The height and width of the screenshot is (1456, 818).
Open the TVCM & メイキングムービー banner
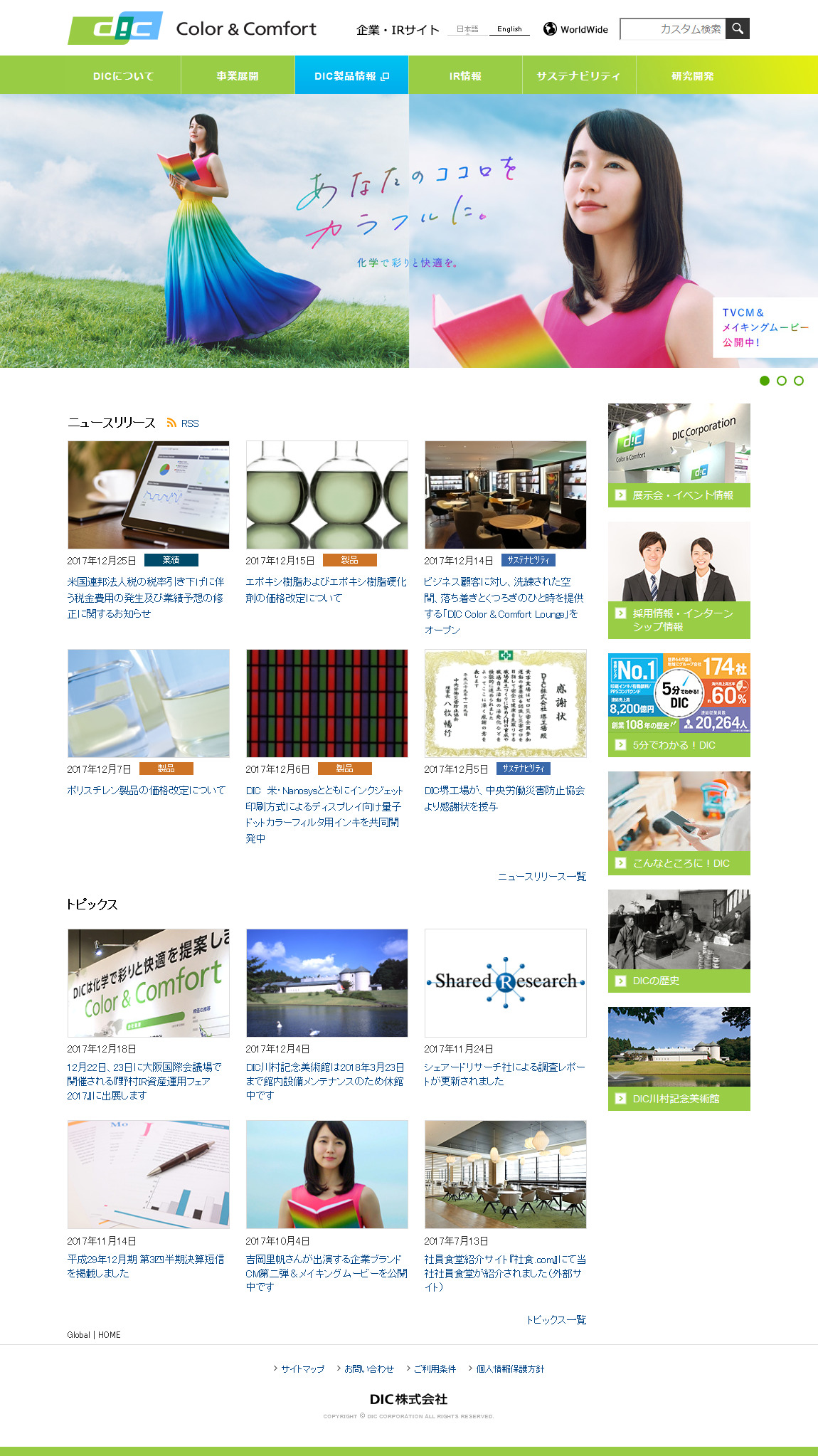pos(765,327)
